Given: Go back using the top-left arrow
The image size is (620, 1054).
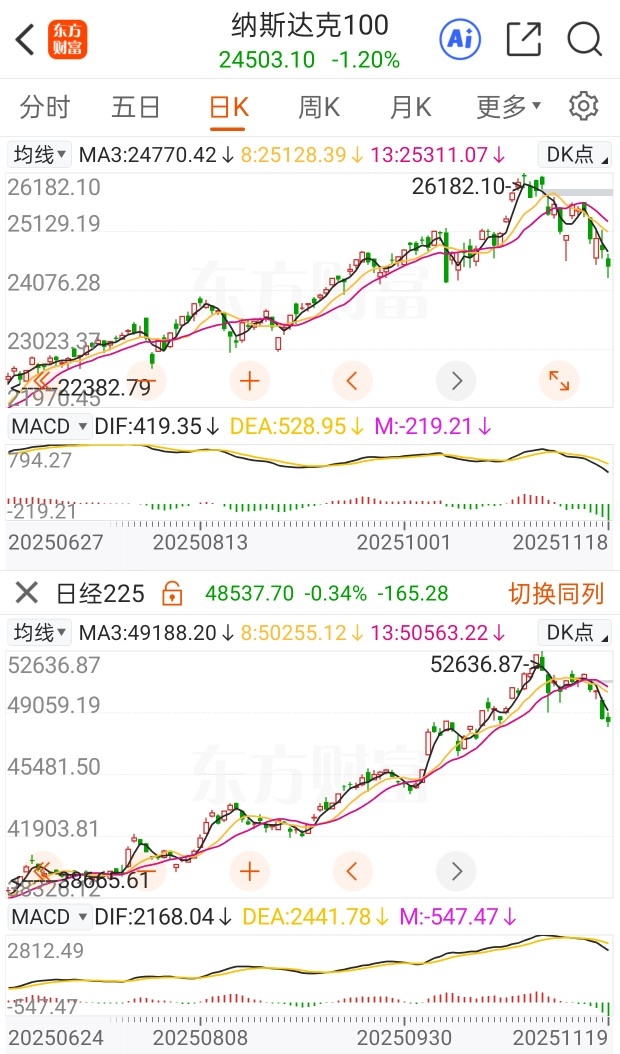Looking at the screenshot, I should [x=25, y=40].
